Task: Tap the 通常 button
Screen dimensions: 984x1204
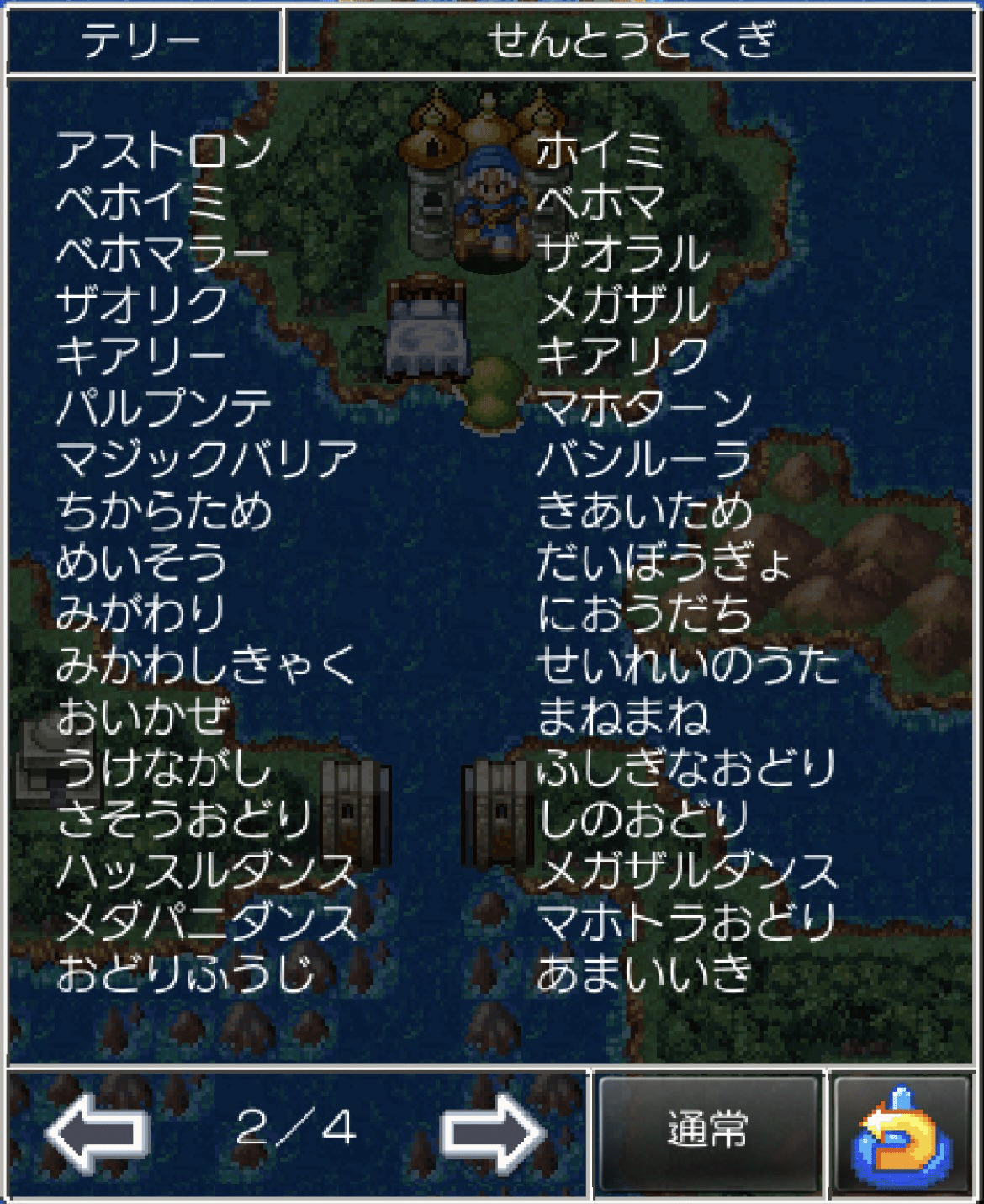Action: click(708, 1132)
